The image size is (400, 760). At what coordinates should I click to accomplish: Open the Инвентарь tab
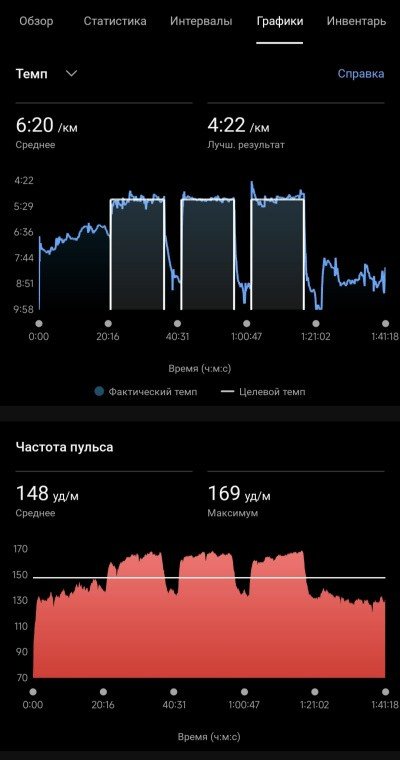click(356, 21)
